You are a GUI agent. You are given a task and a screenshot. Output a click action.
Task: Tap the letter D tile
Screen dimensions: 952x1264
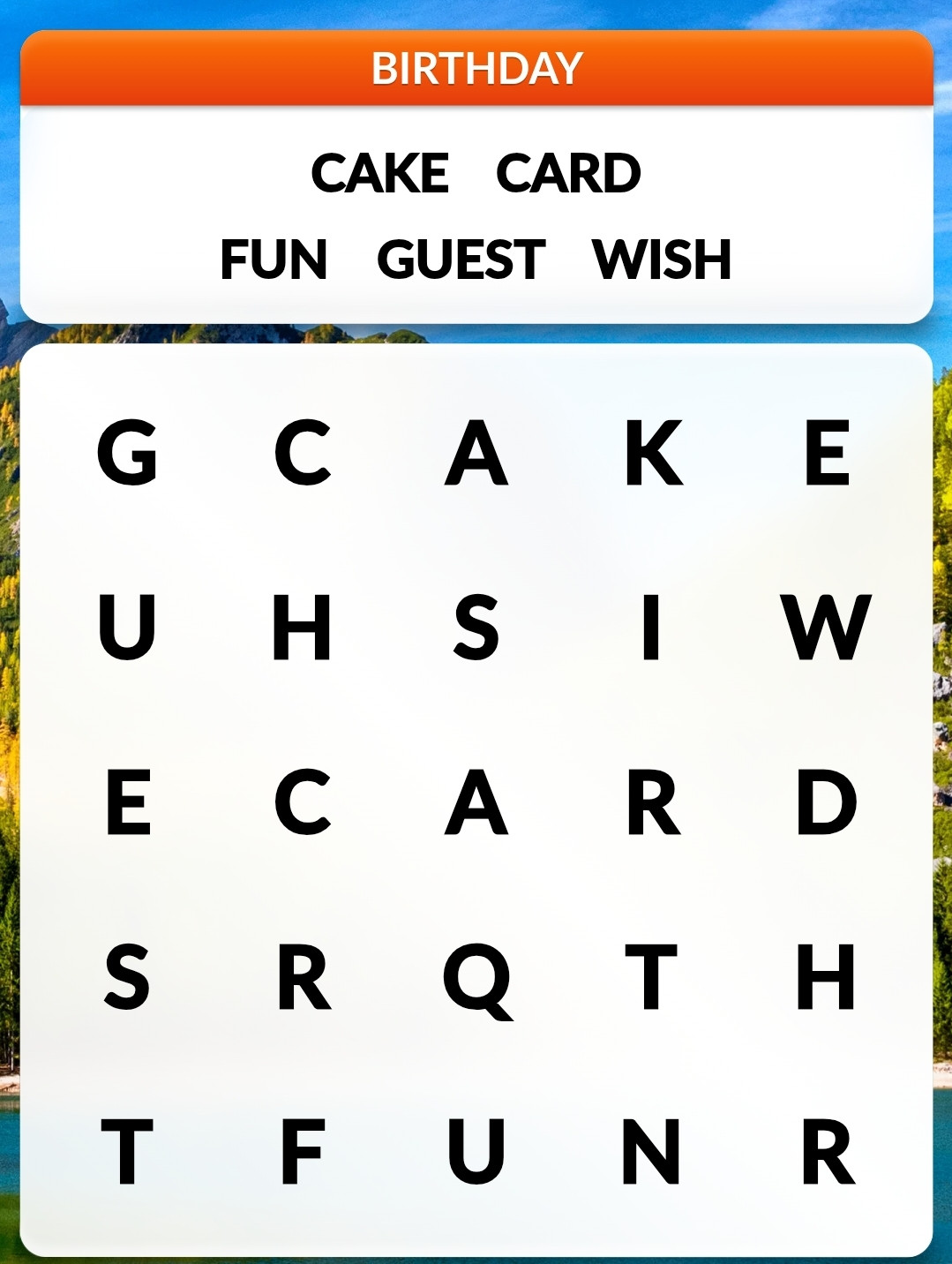[826, 802]
